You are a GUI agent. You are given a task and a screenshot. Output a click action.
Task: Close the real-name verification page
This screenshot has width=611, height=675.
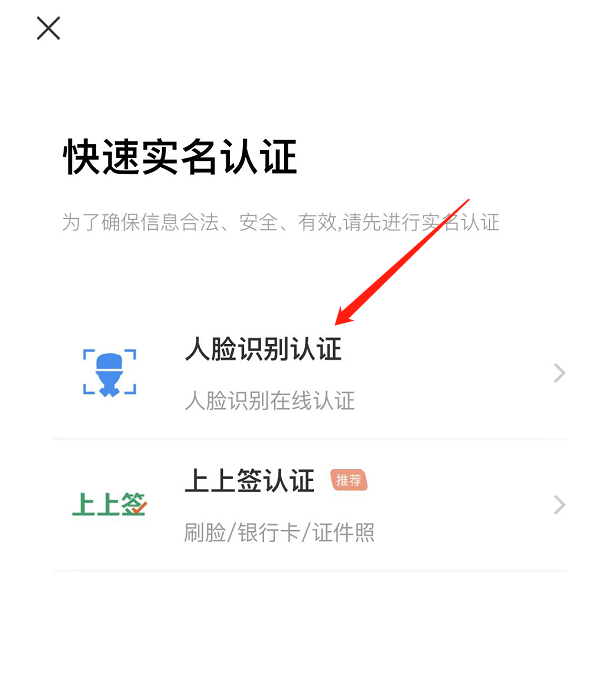tap(48, 28)
